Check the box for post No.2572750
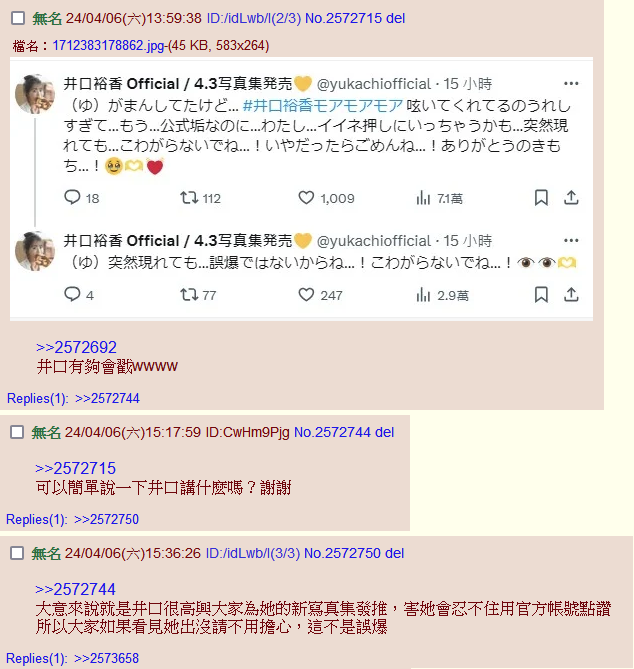The height and width of the screenshot is (669, 634). (18, 553)
